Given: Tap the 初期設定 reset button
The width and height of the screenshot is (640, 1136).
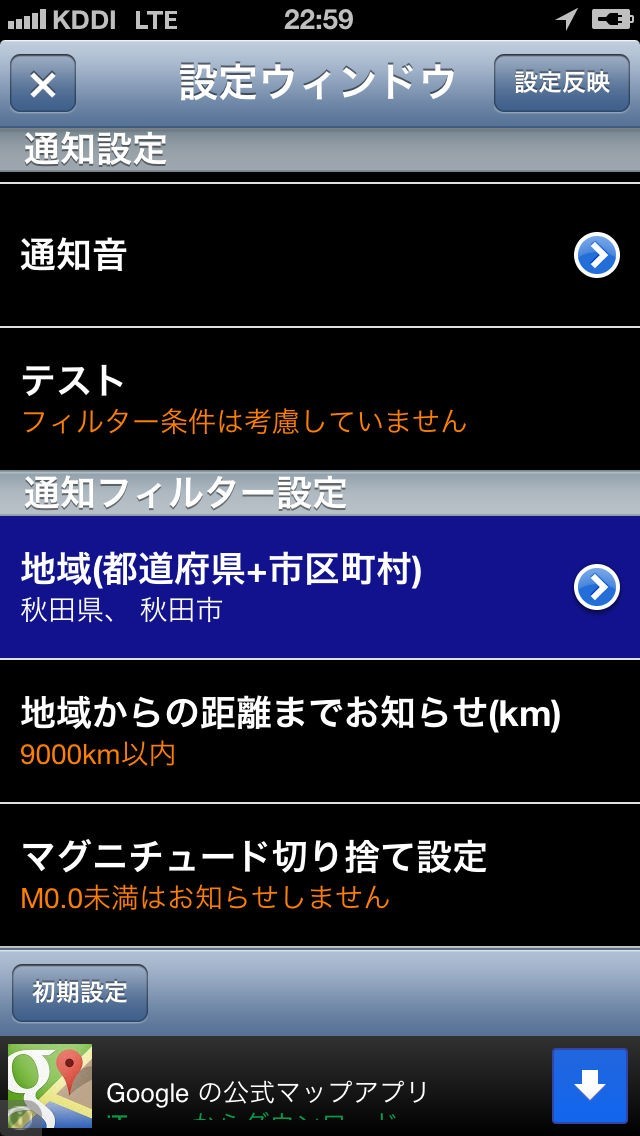Looking at the screenshot, I should (x=80, y=992).
